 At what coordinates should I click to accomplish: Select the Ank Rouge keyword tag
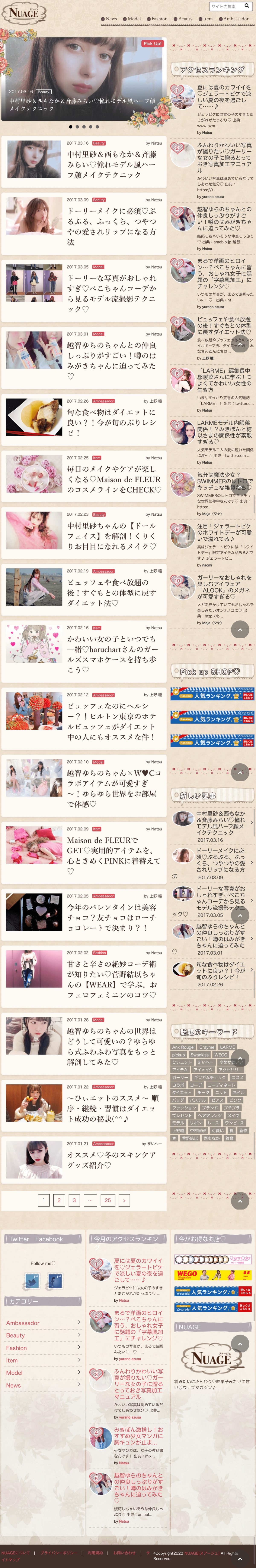tap(182, 1047)
